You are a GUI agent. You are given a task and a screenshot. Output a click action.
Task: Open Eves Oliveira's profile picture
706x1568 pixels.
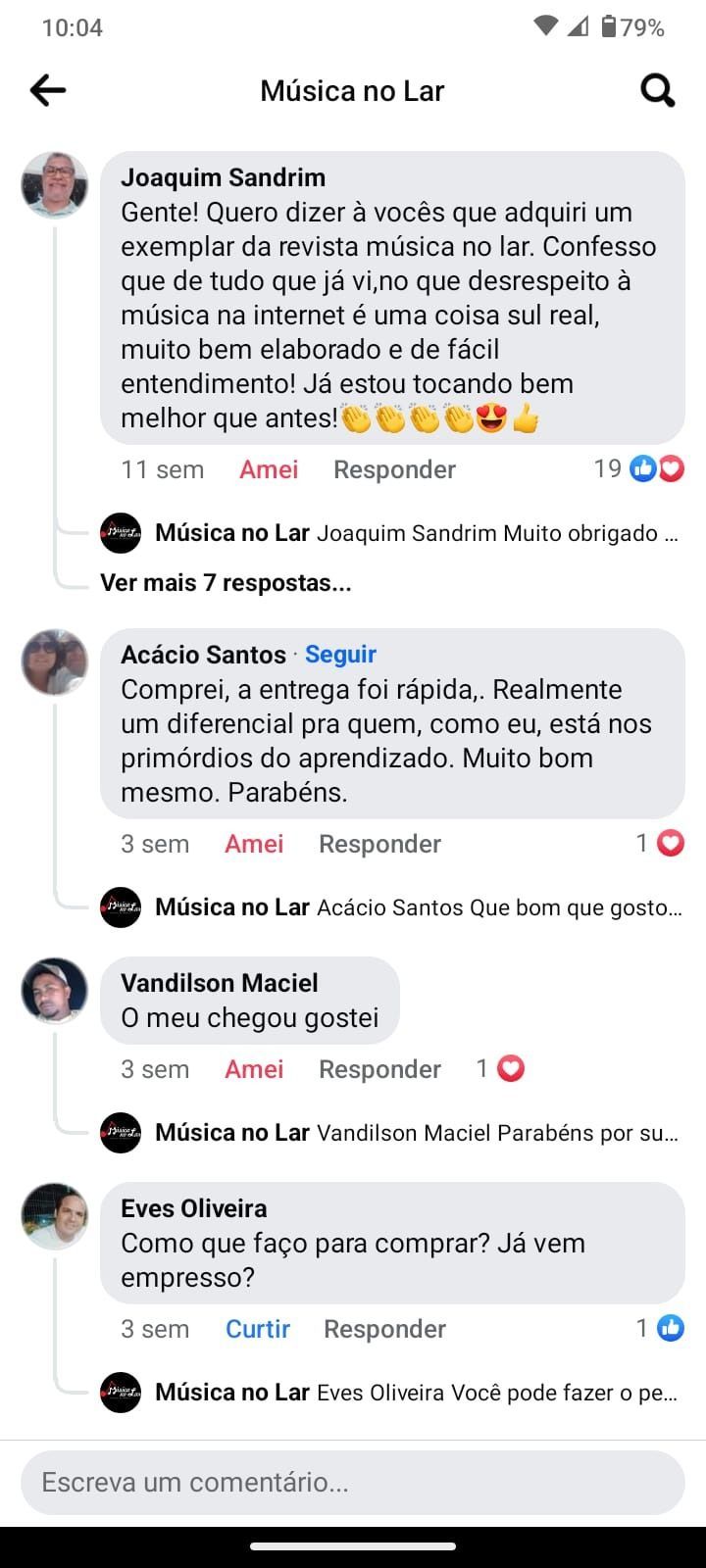click(55, 1216)
